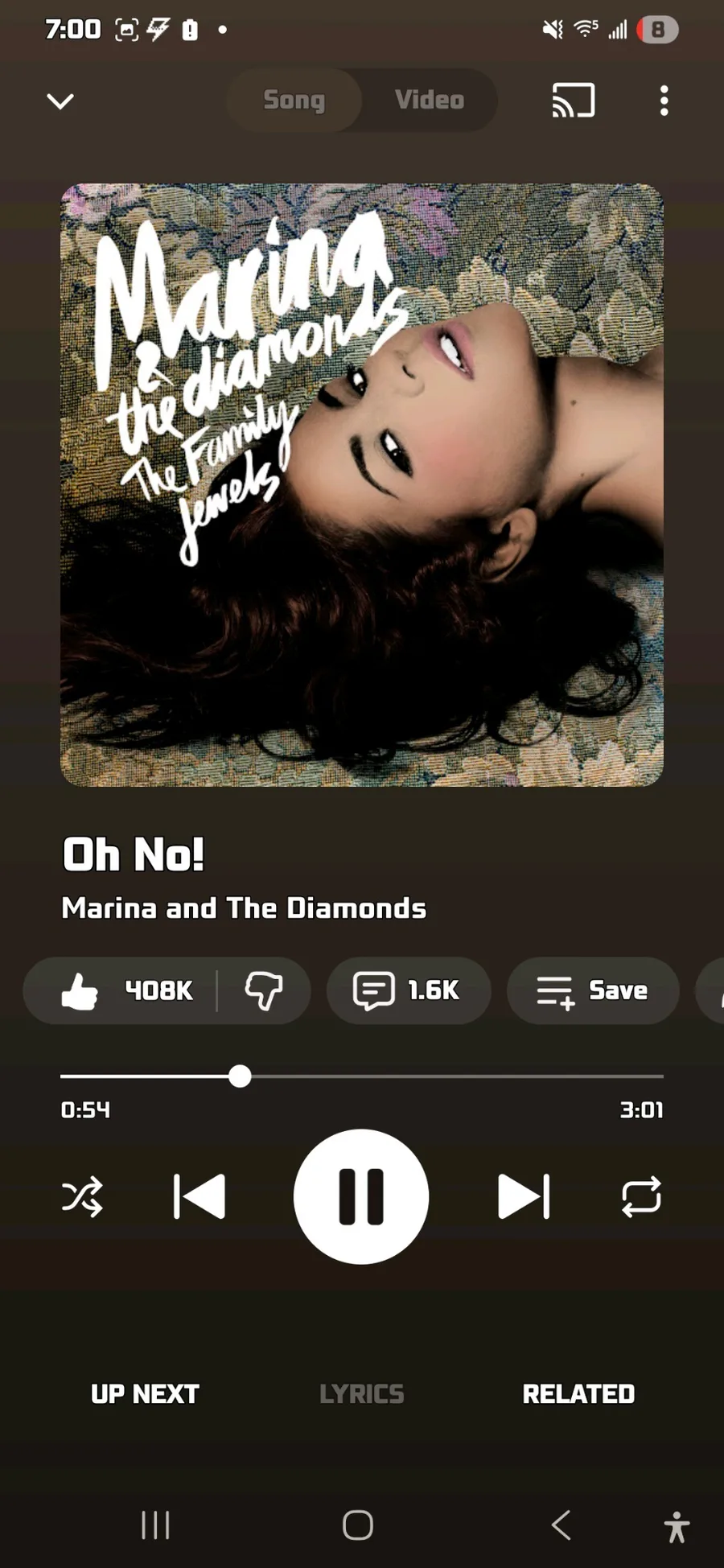Viewport: 724px width, 1568px height.
Task: Go back using the system back button
Action: click(562, 1525)
